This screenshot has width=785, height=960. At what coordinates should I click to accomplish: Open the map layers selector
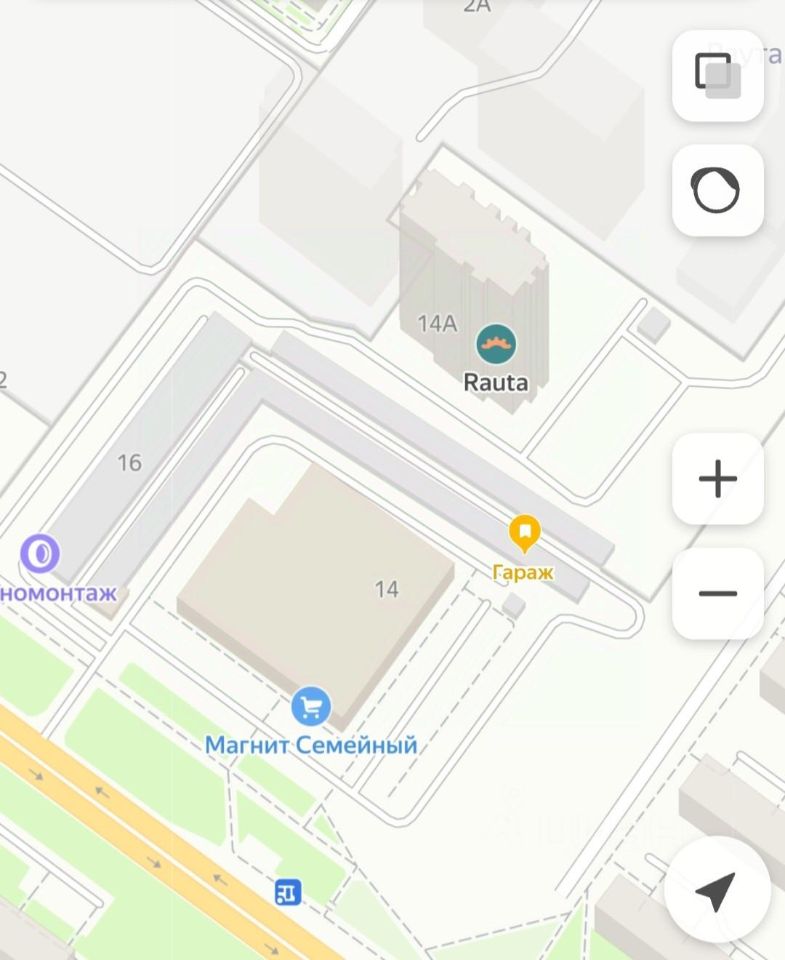pos(717,76)
